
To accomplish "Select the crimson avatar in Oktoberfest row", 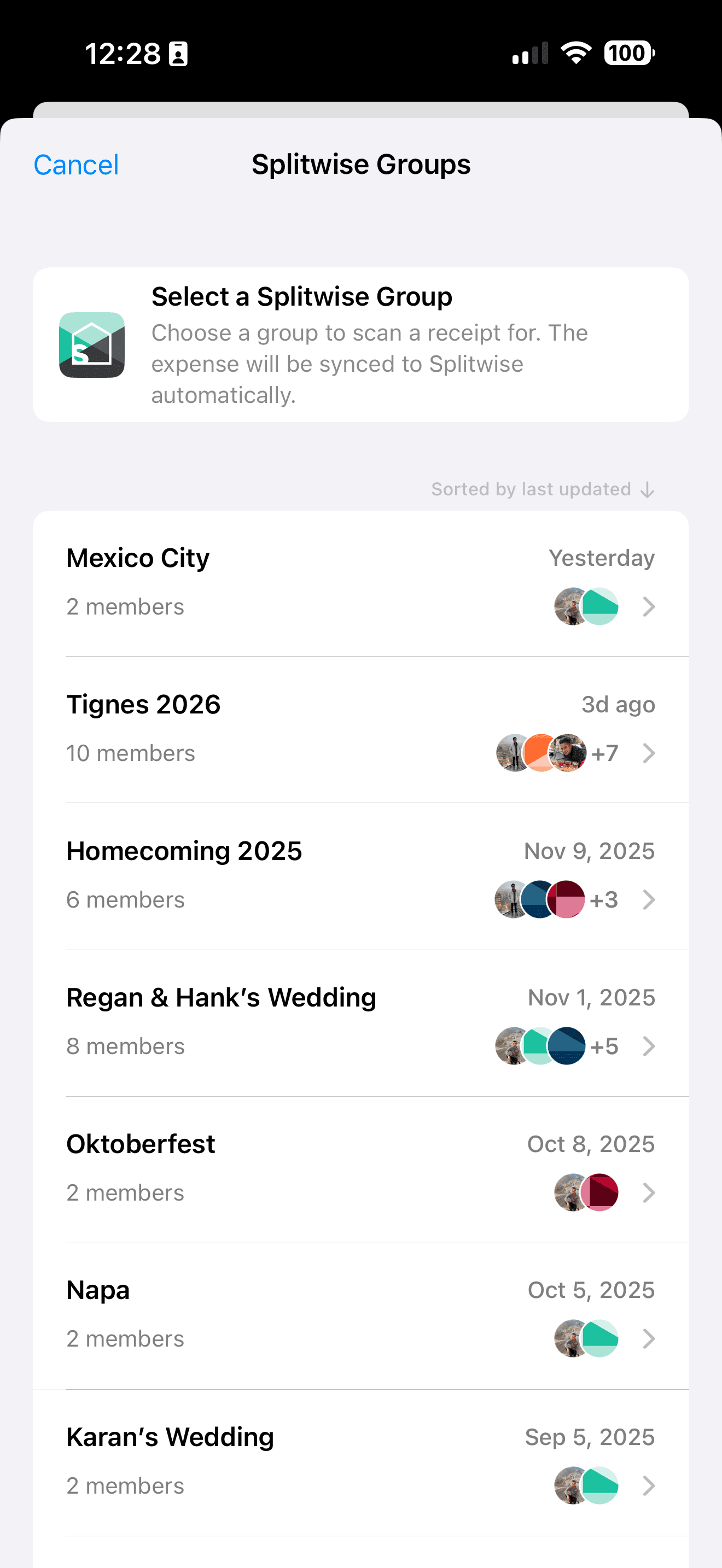I will (602, 1192).
